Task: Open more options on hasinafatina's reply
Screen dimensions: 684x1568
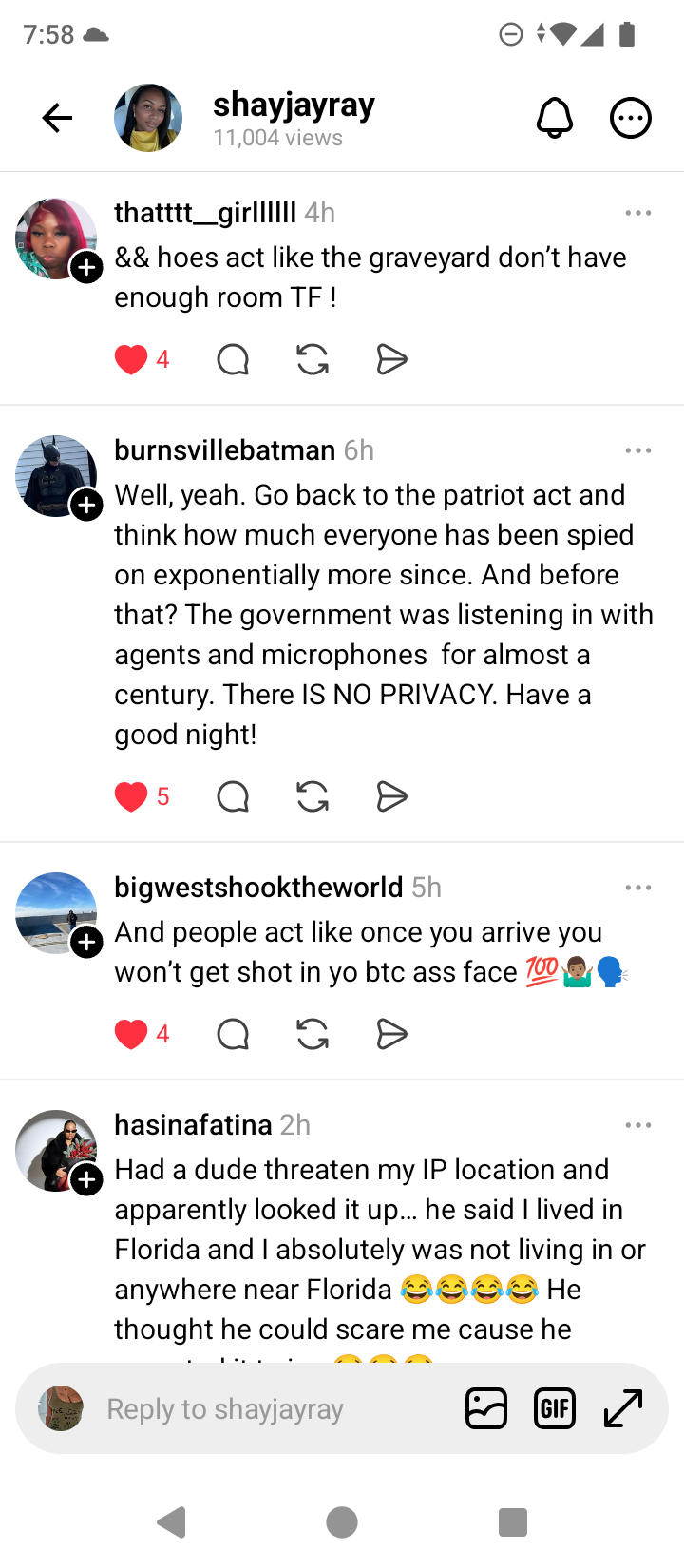Action: click(638, 1125)
